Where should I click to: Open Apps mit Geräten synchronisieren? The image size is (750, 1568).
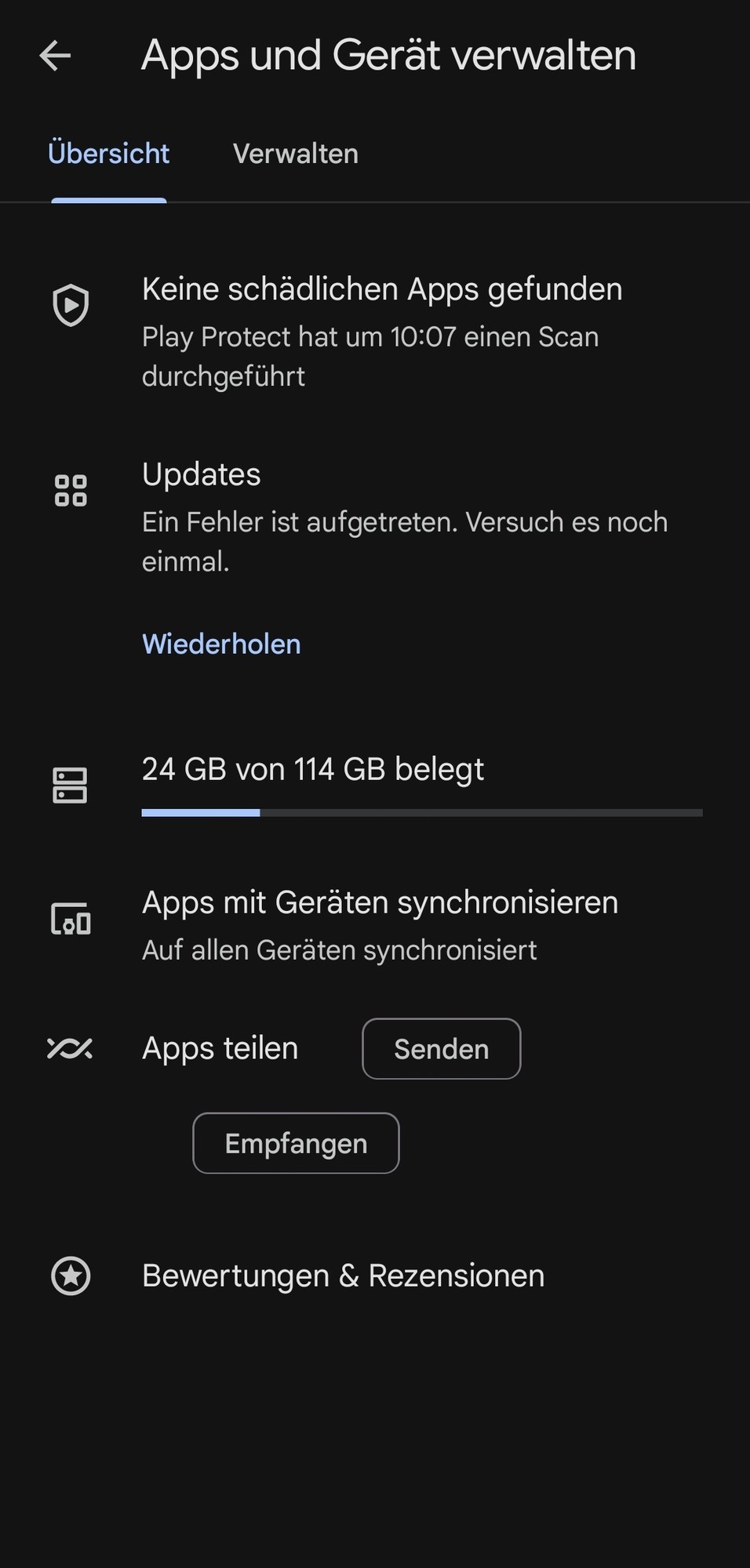380,924
